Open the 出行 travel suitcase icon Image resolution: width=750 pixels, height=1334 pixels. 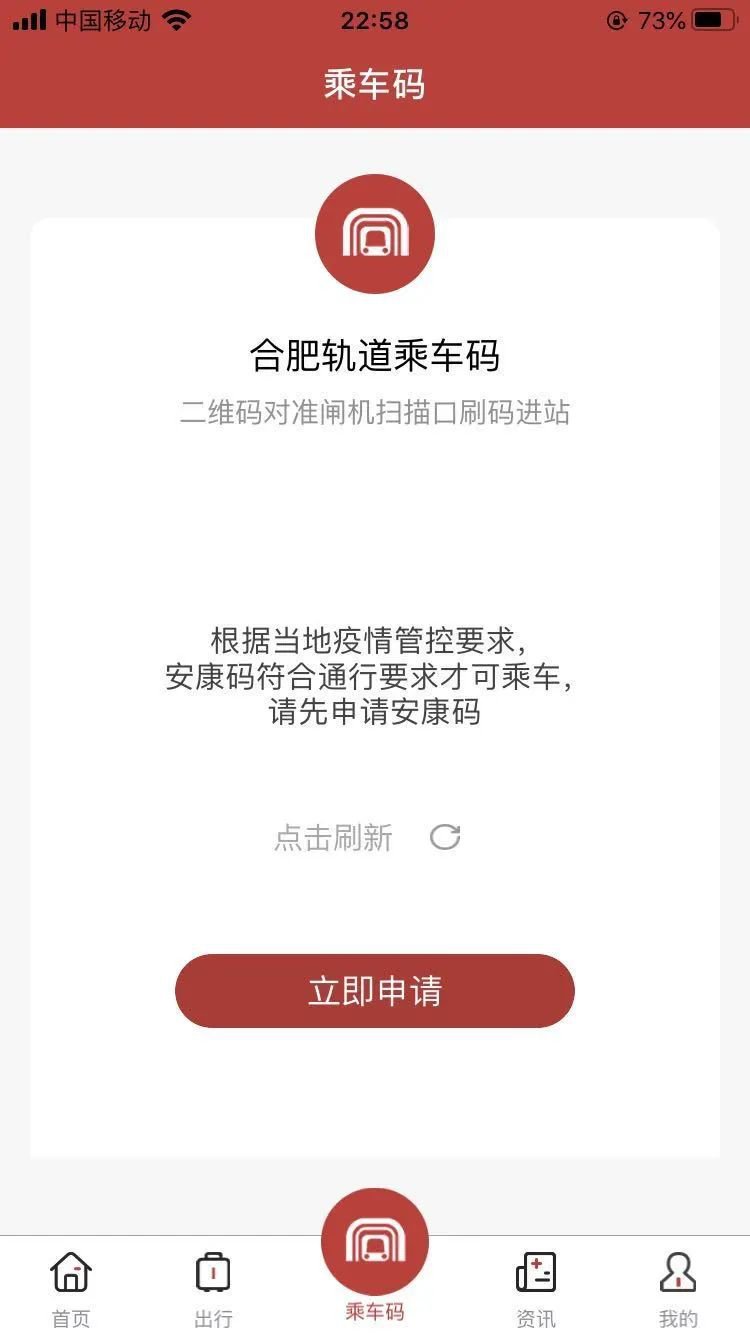214,1275
